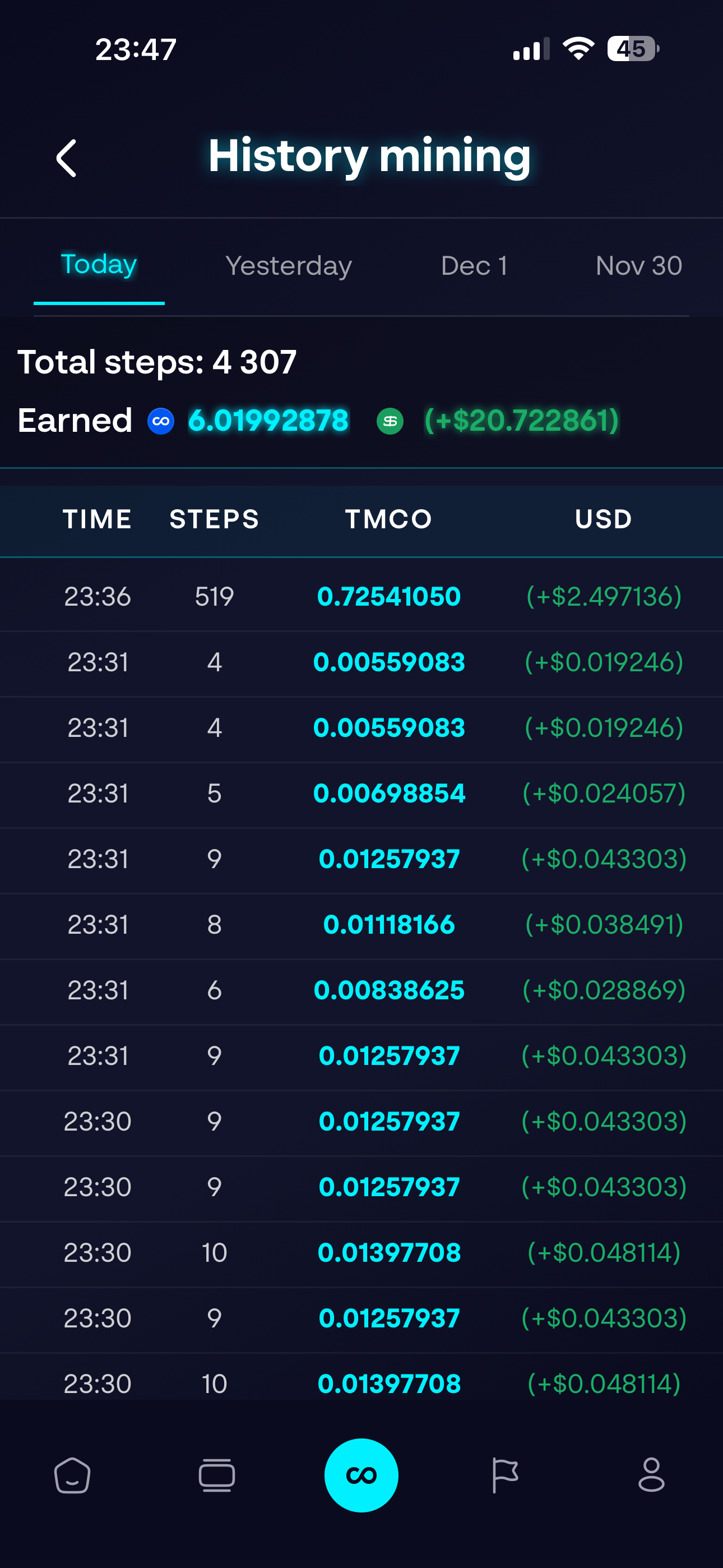Open the home screen icon

(73, 1475)
